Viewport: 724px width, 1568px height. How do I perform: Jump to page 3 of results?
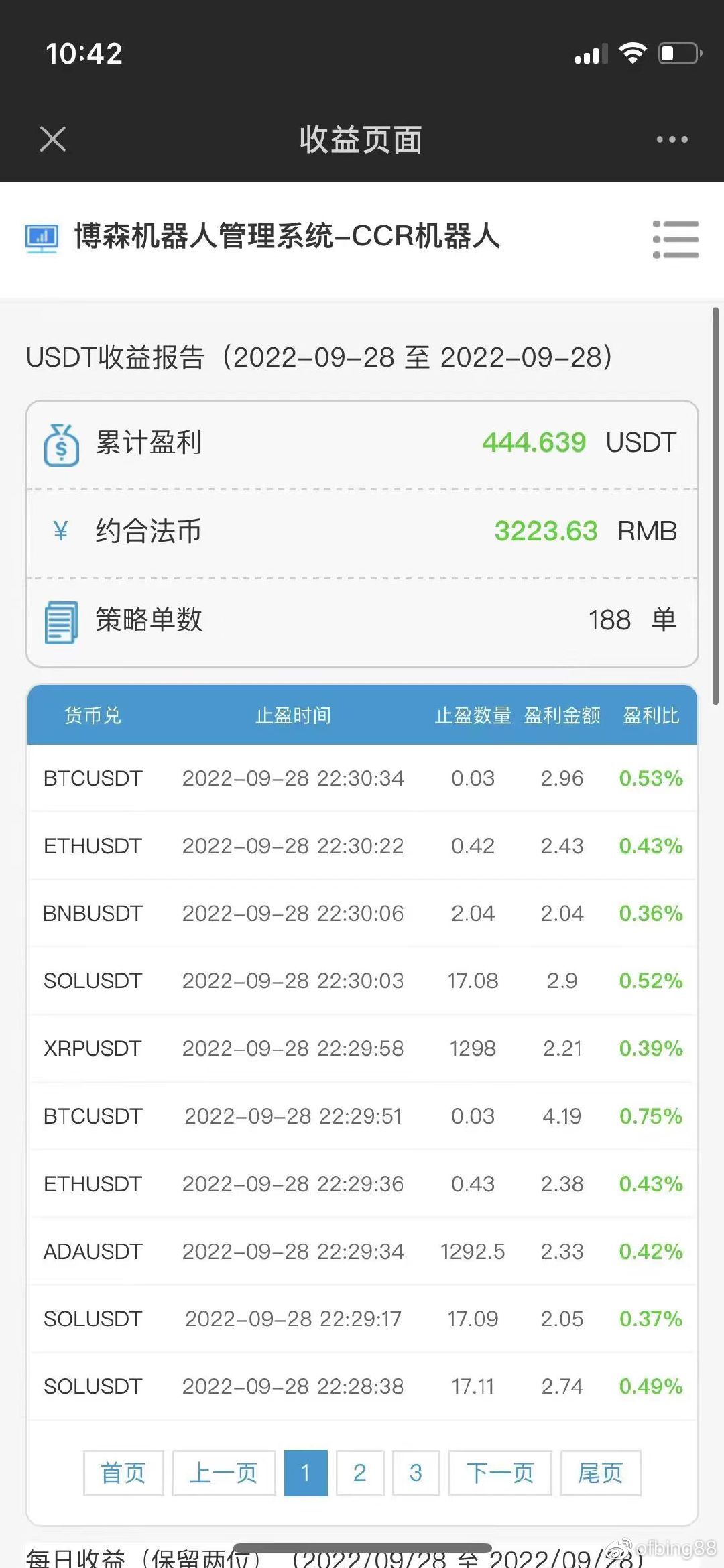(416, 1473)
